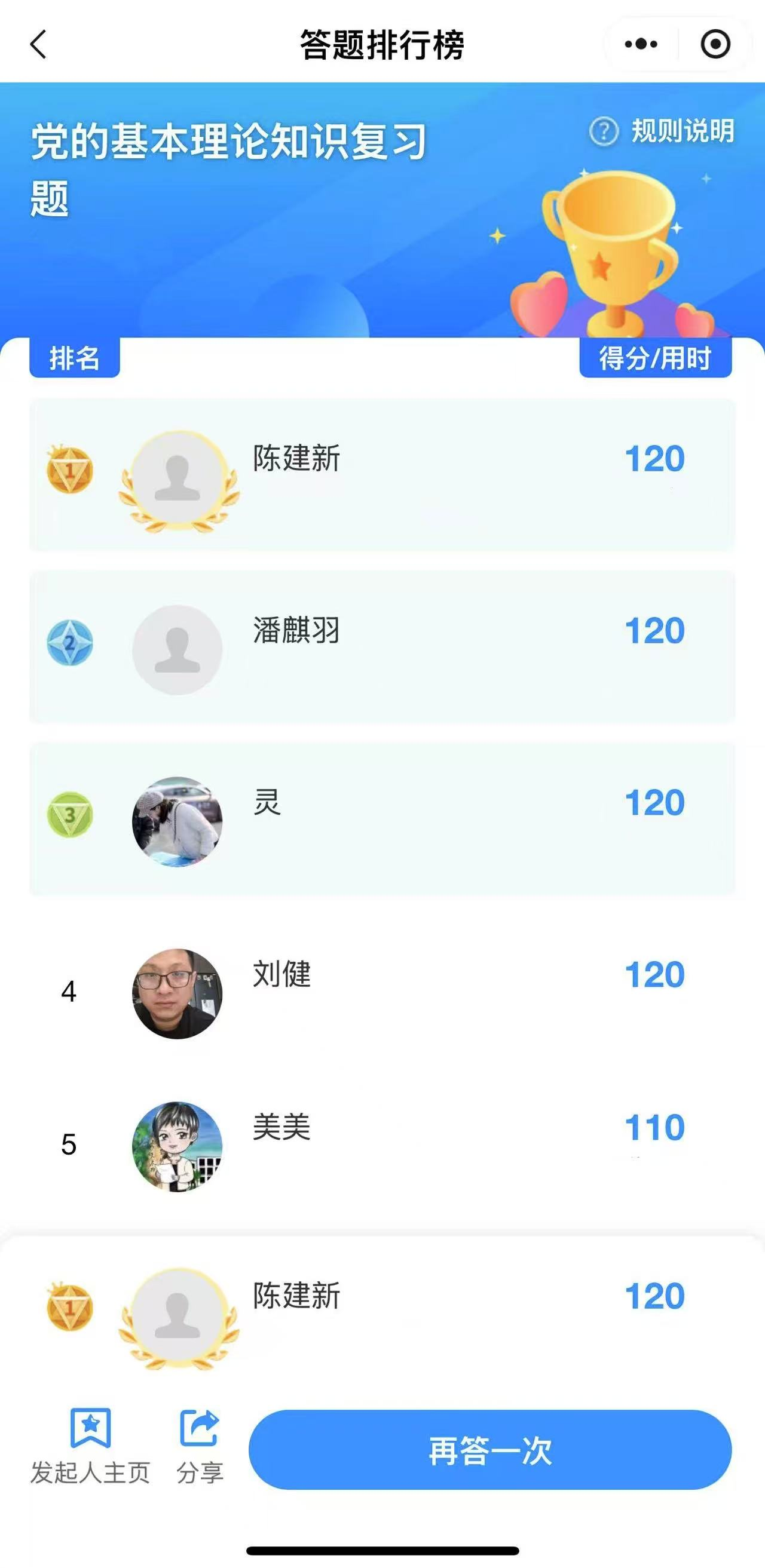Close the mini program with the circle icon

point(715,44)
